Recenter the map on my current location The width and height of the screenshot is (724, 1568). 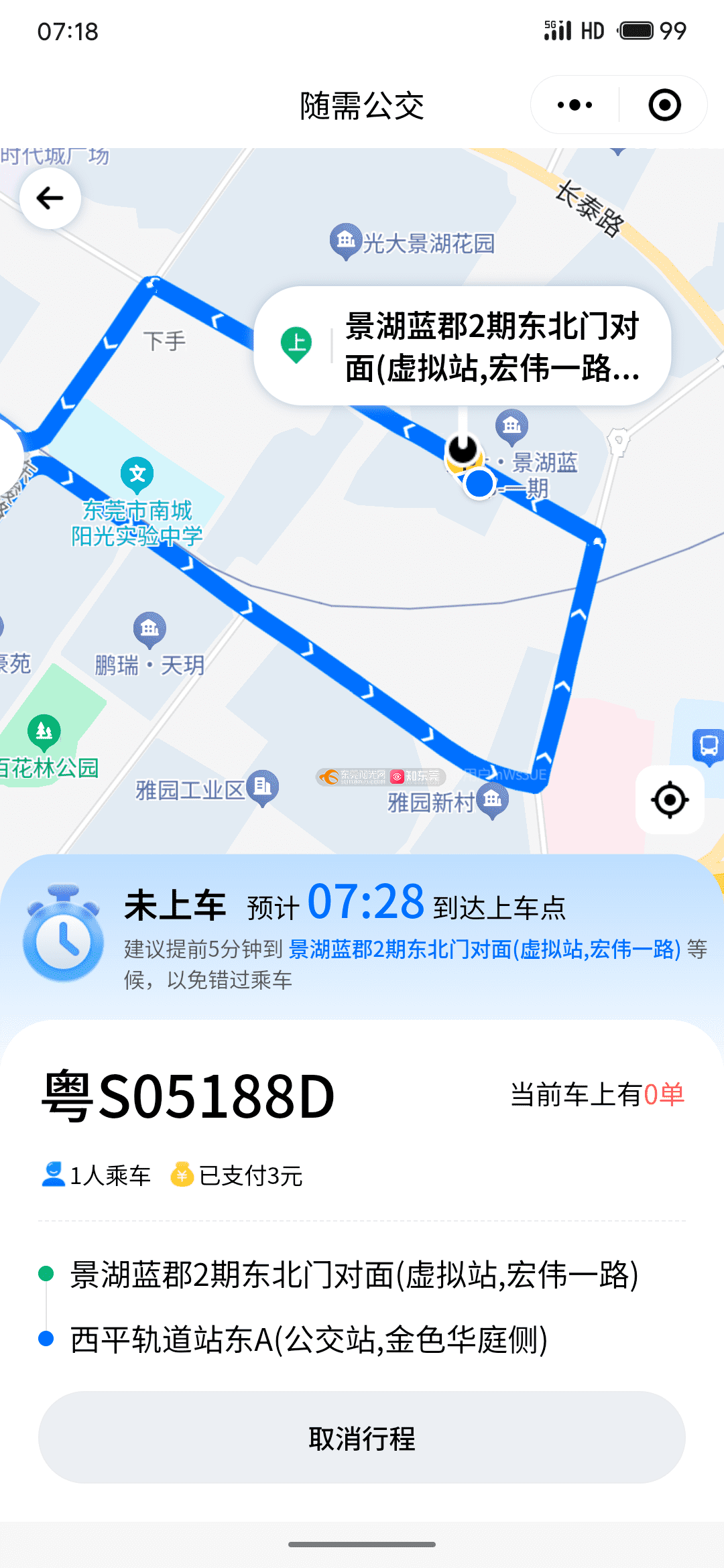(670, 799)
